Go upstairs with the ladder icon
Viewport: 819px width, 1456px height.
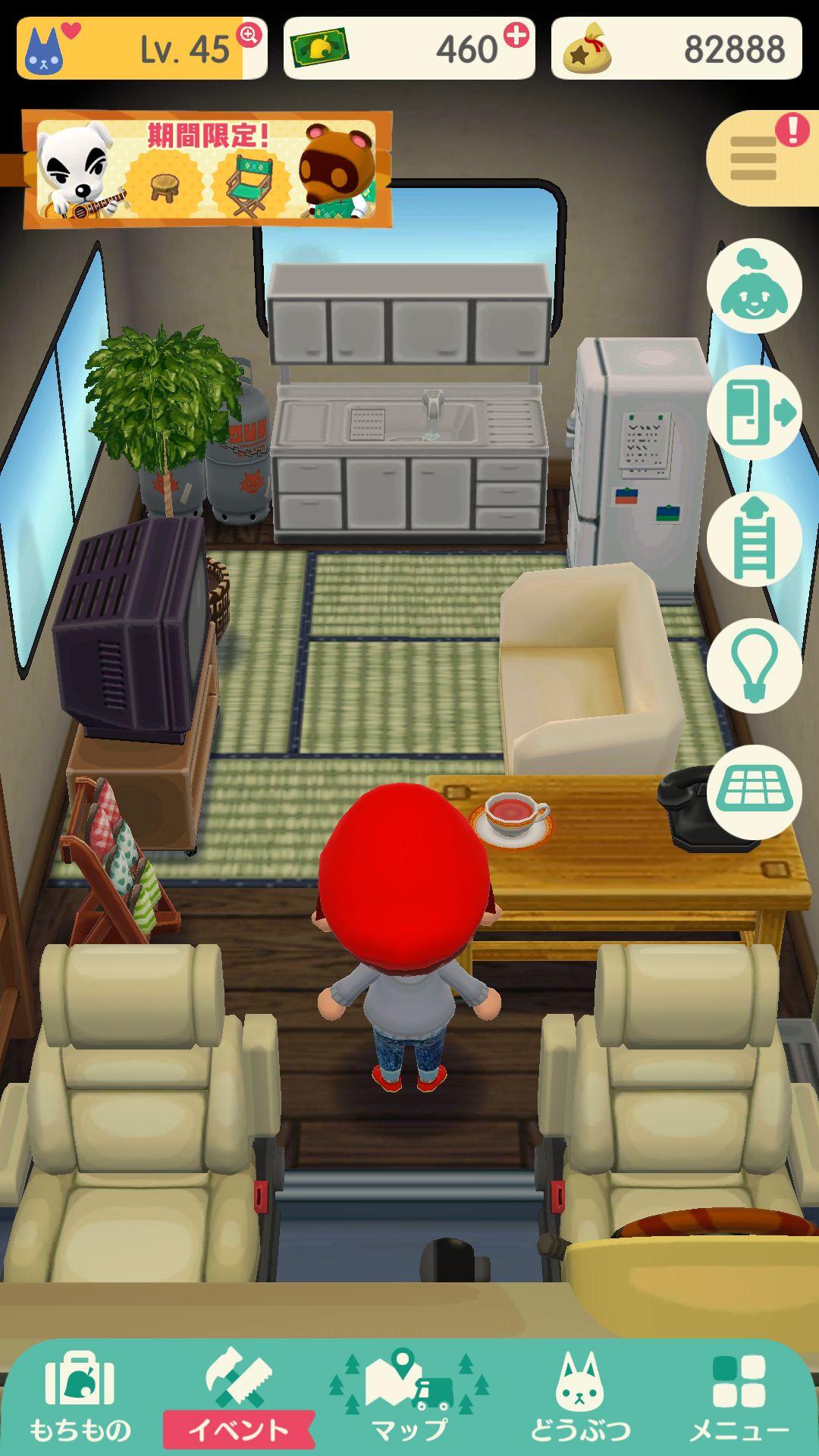click(753, 538)
